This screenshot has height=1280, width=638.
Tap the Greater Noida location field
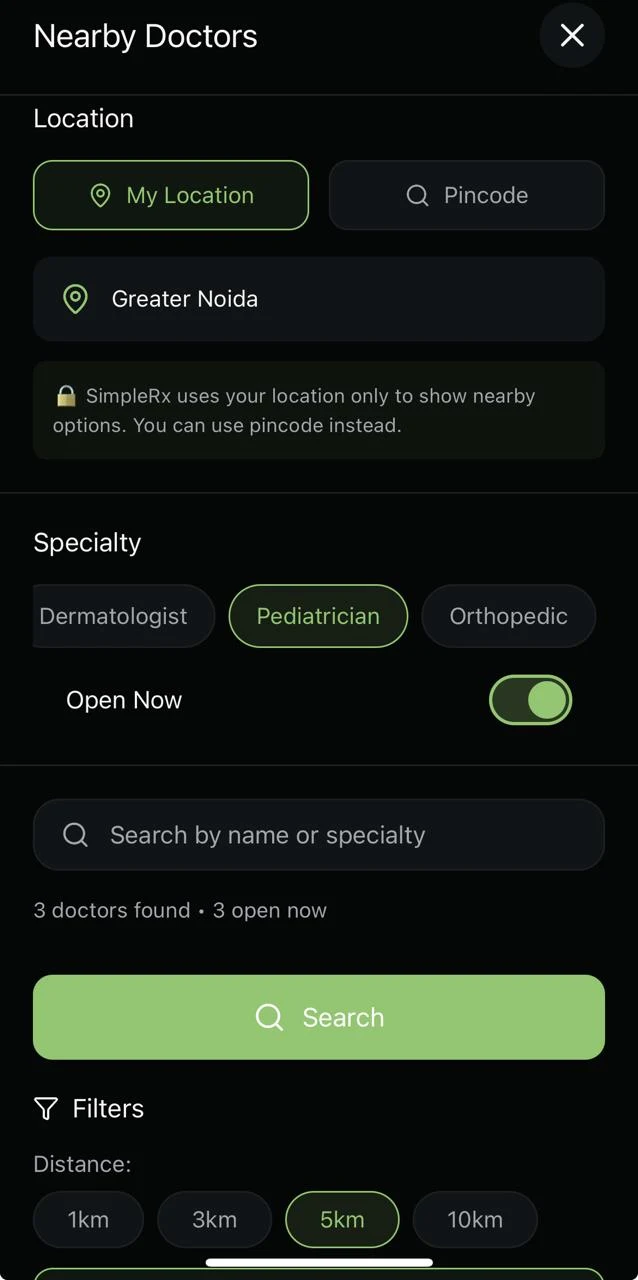pyautogui.click(x=319, y=299)
